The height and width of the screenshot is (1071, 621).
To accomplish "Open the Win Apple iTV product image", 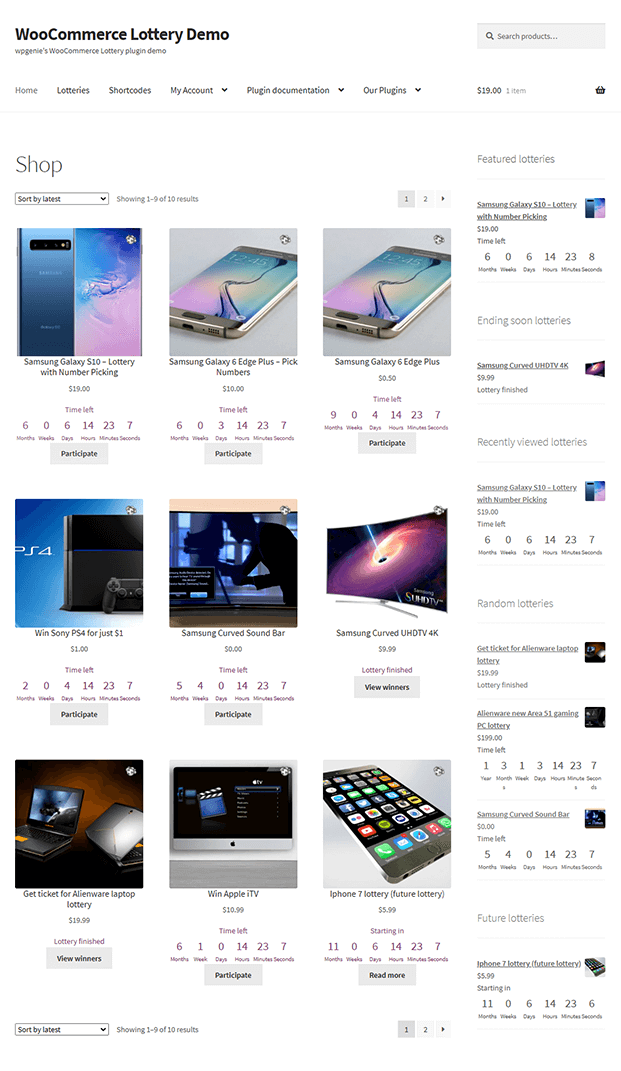I will click(233, 823).
